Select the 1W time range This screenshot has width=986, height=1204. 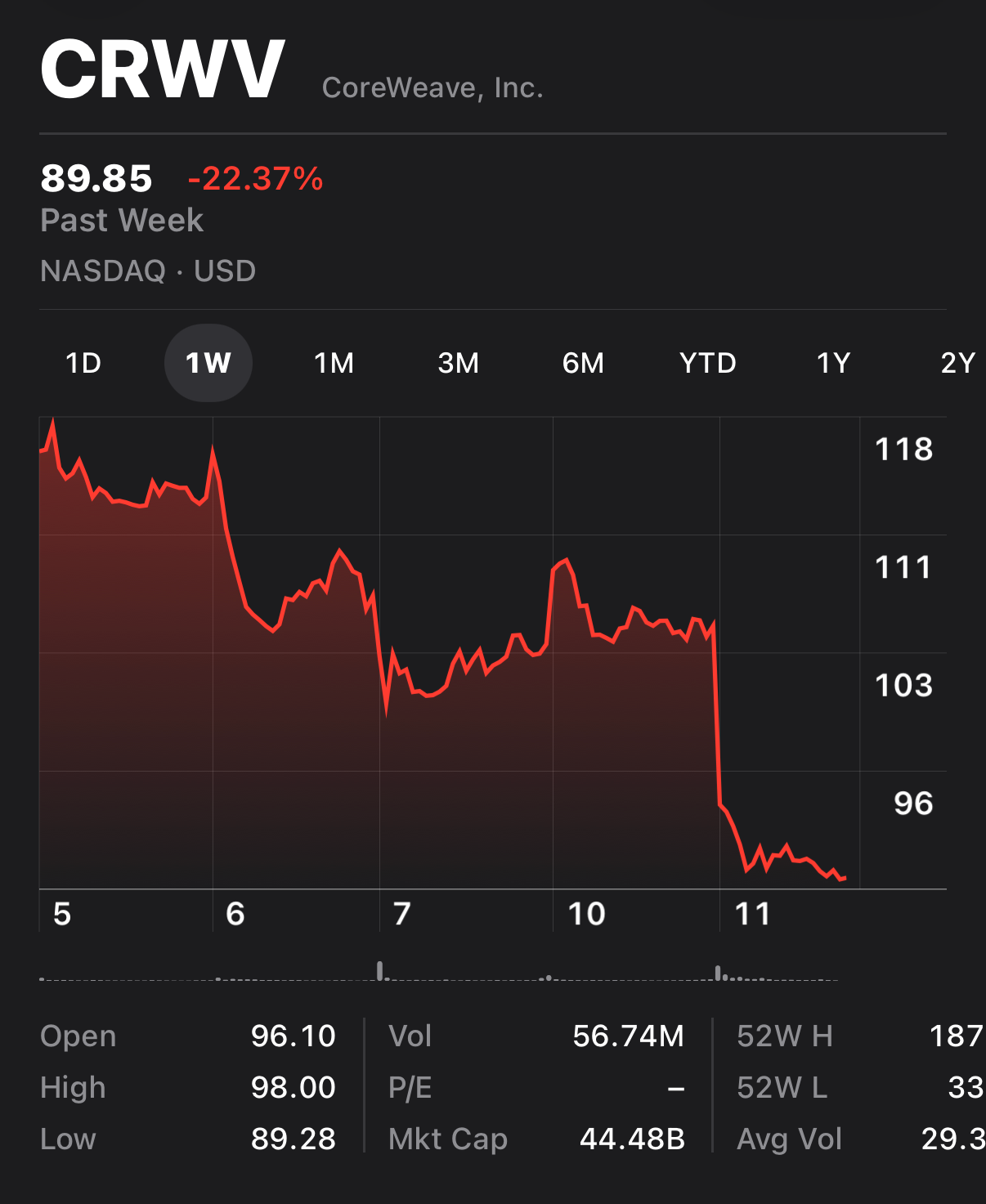(208, 363)
